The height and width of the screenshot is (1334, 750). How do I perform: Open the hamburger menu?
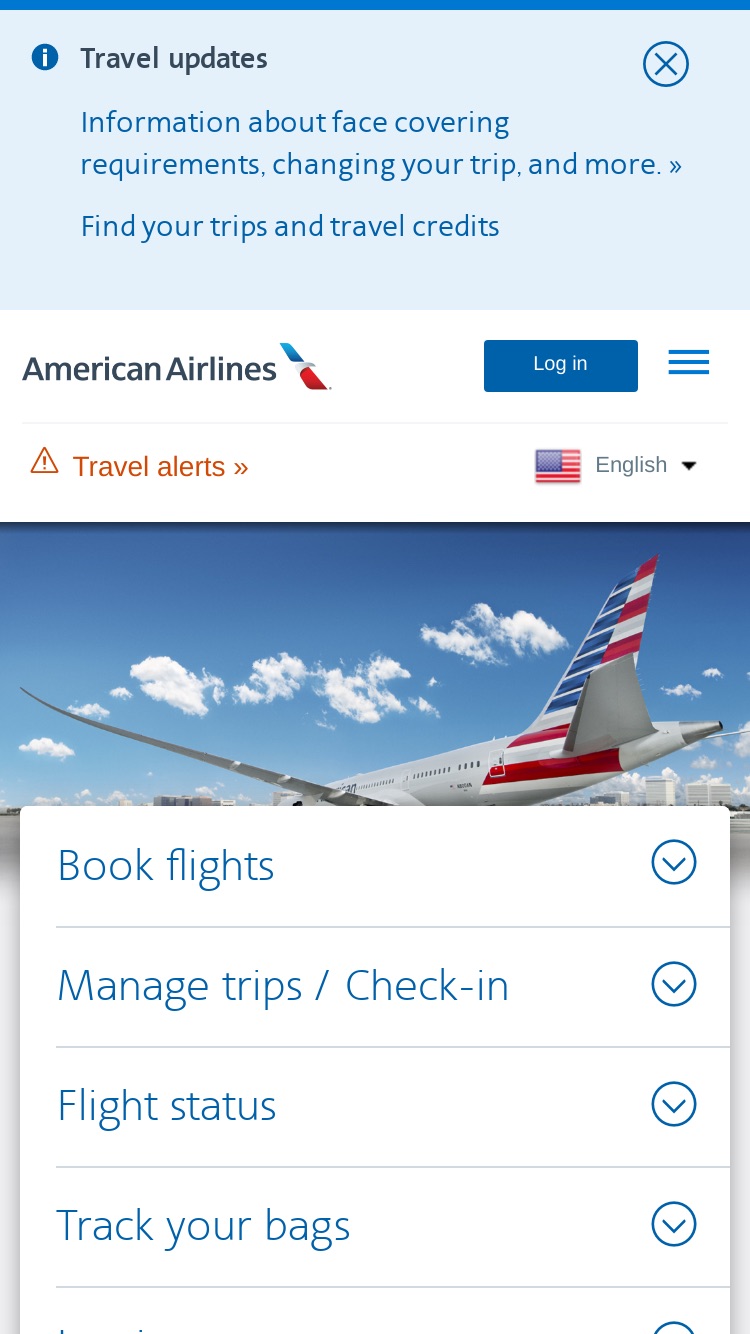(689, 363)
